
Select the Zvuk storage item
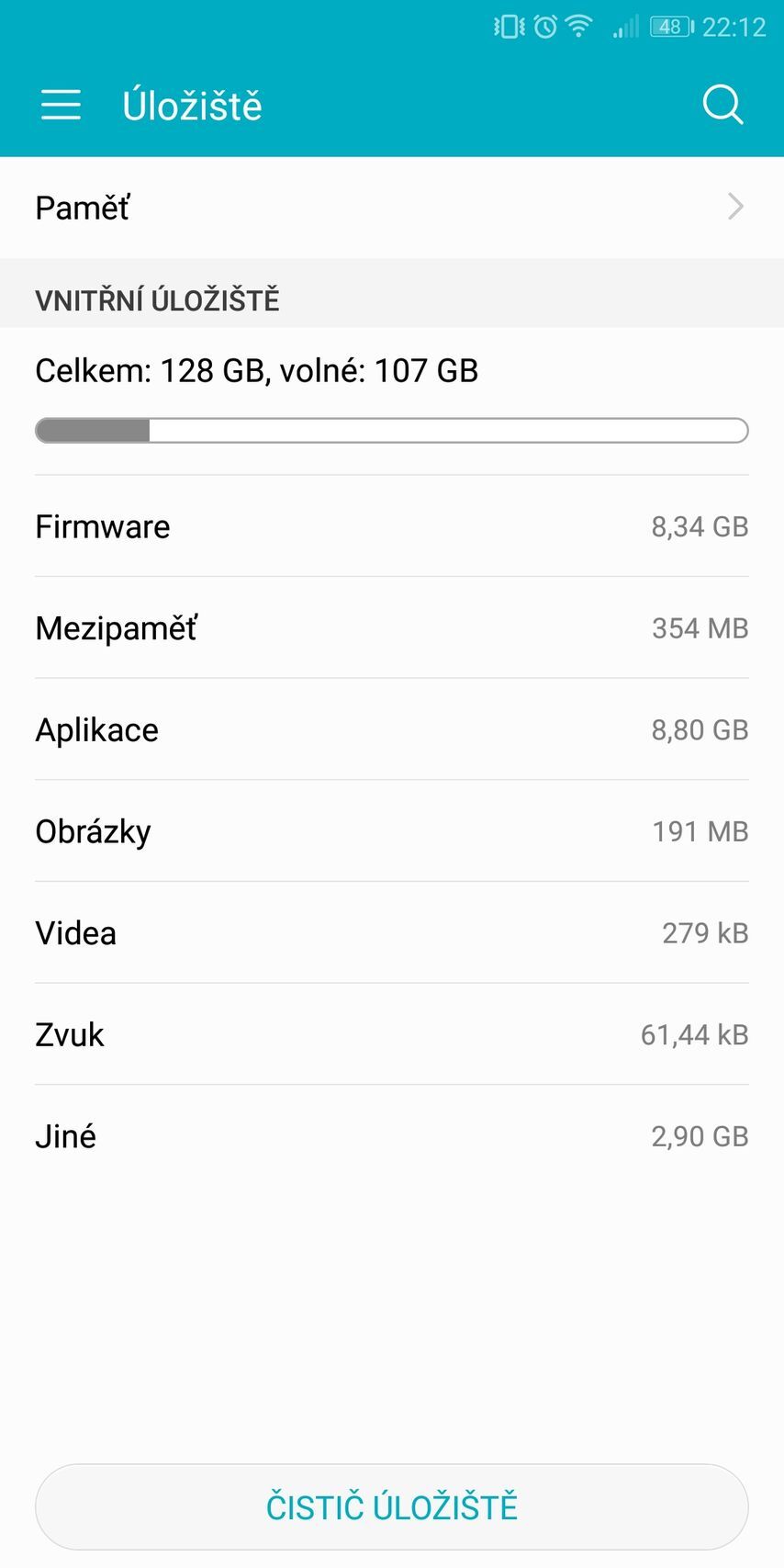point(392,1033)
